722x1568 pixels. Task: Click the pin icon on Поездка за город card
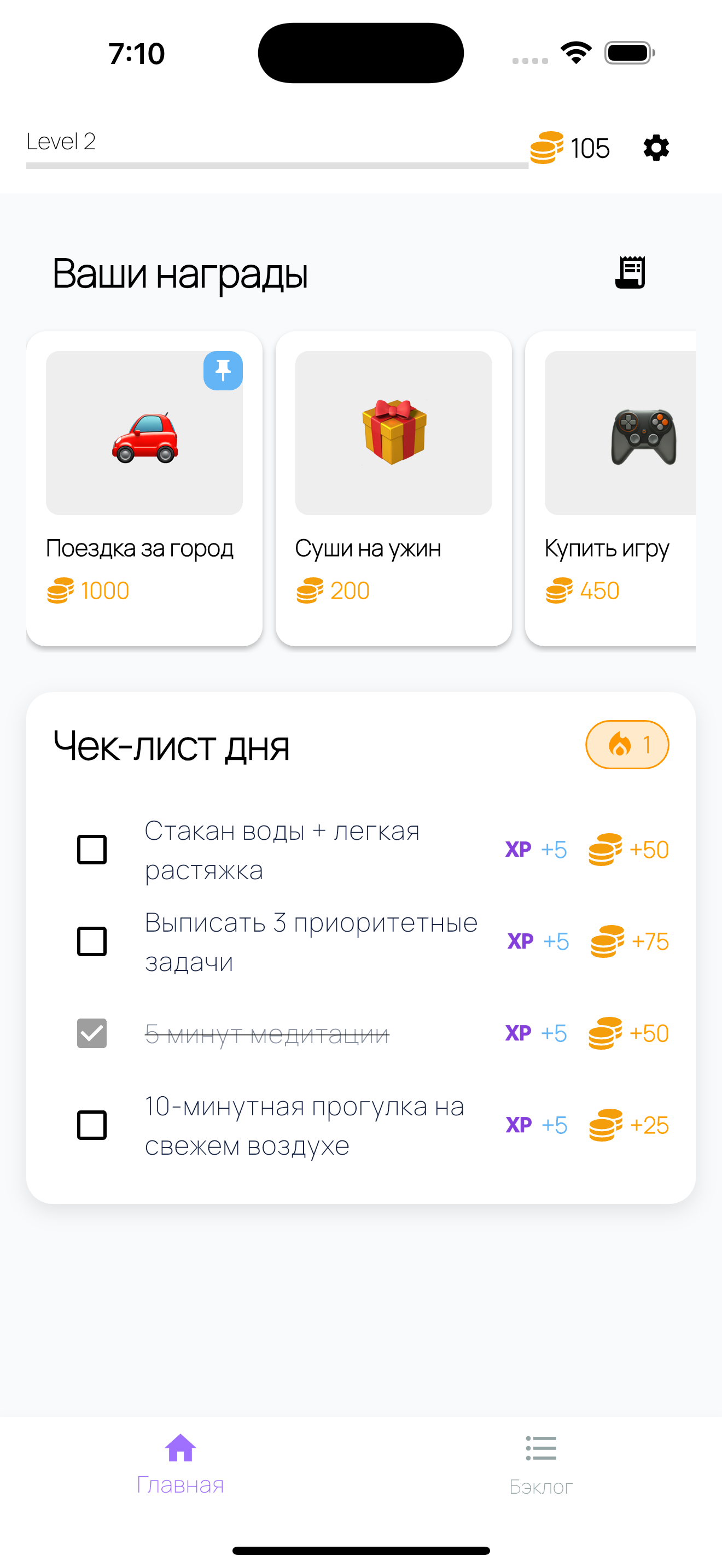[222, 371]
